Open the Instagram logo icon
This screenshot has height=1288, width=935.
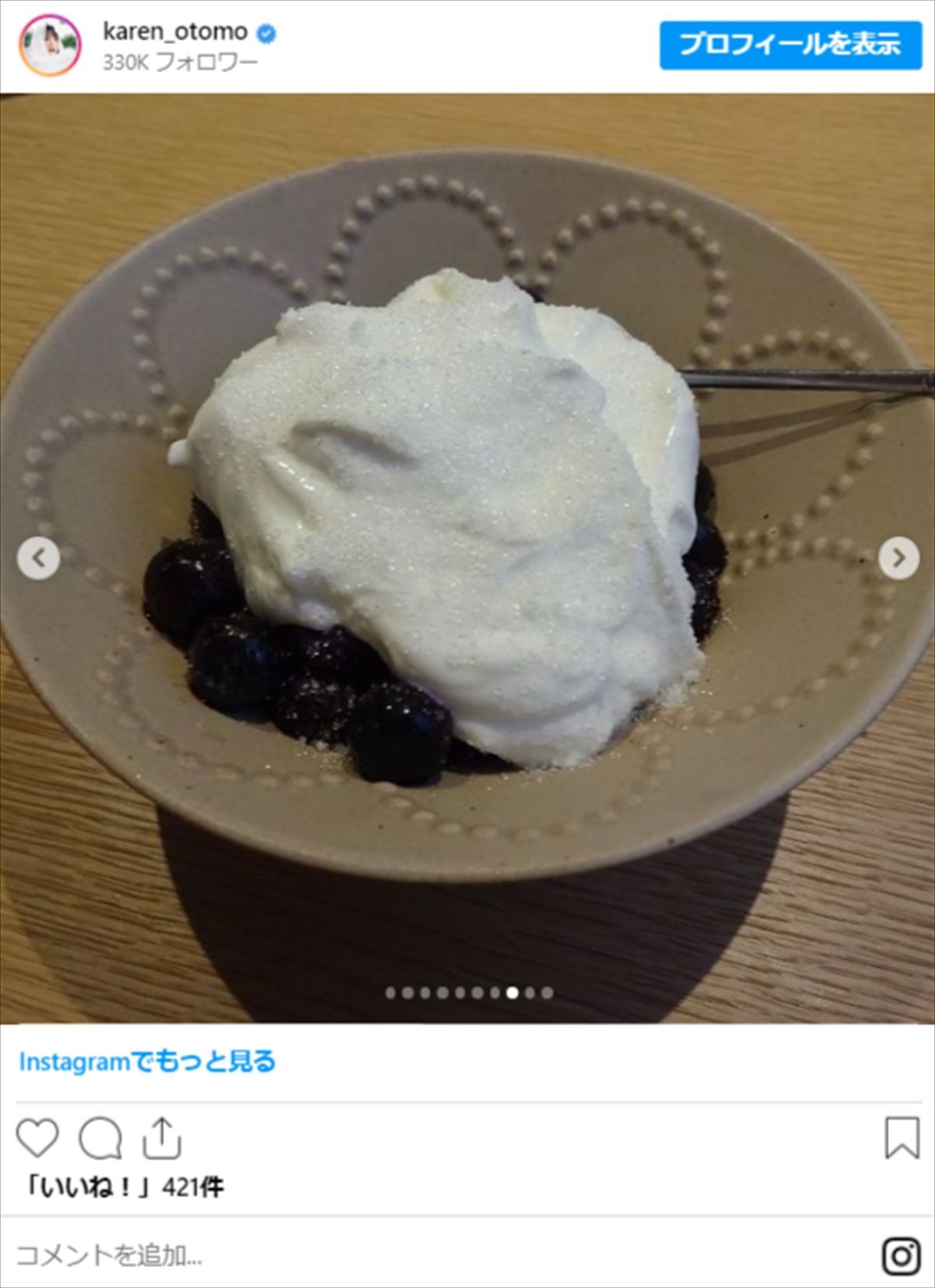pos(901,1254)
